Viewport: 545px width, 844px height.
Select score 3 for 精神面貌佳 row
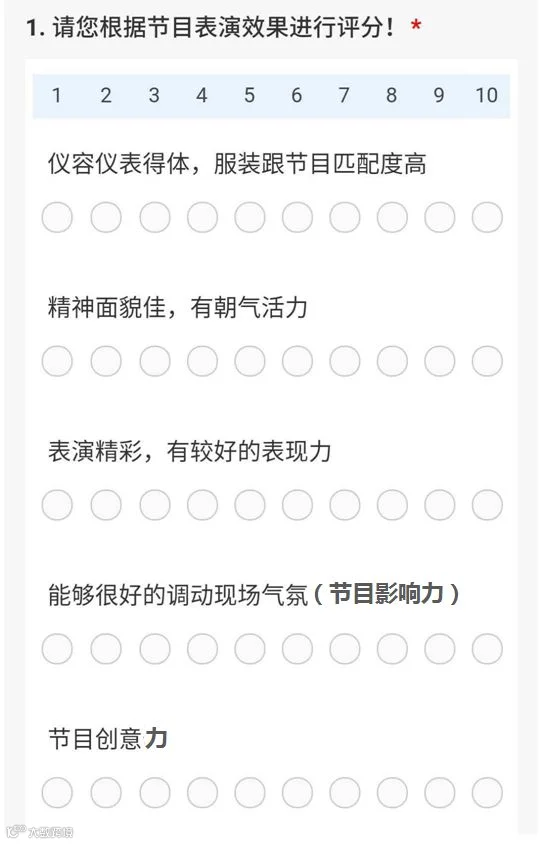pyautogui.click(x=155, y=361)
